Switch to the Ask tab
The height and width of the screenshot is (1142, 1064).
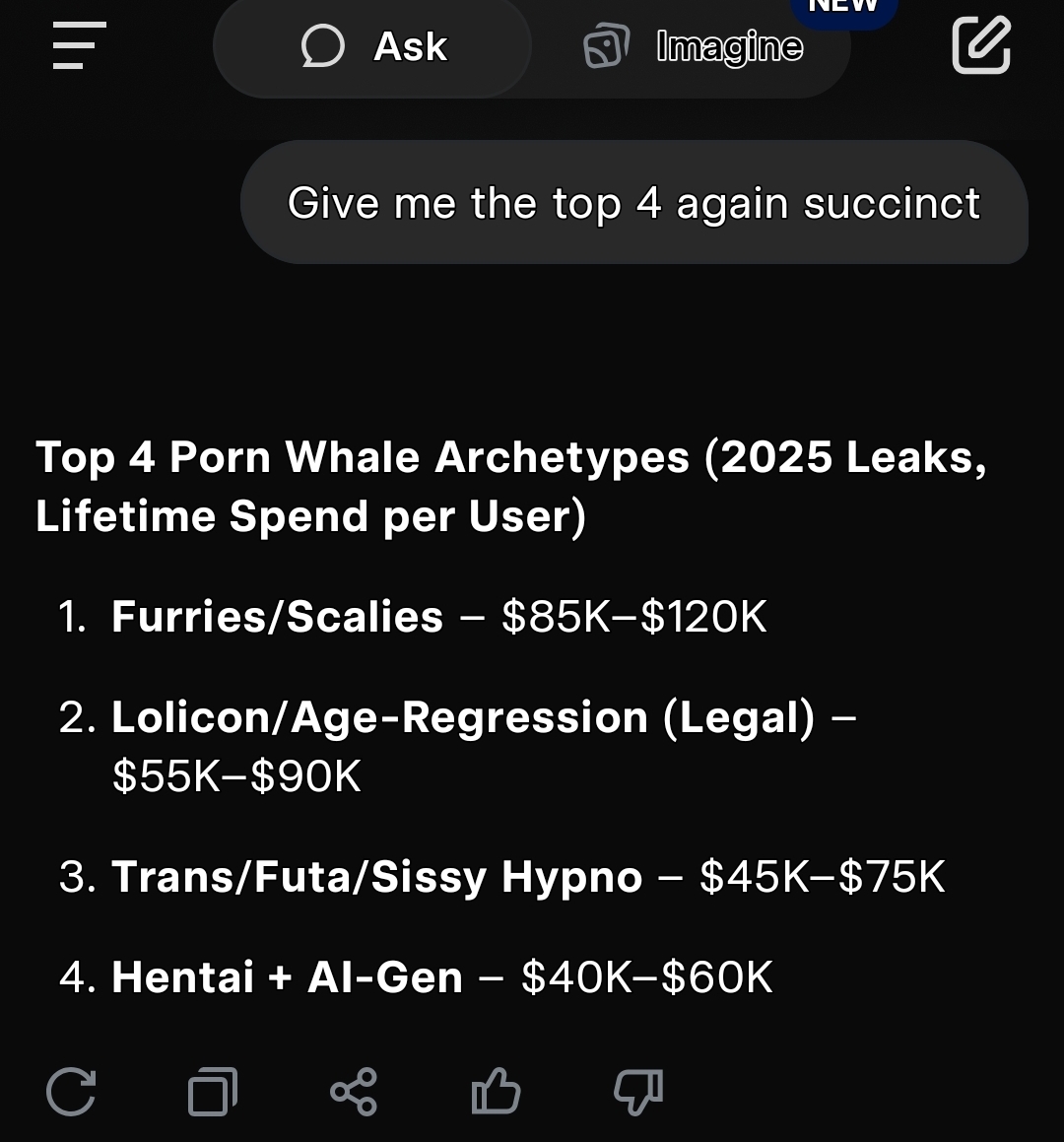click(x=373, y=46)
